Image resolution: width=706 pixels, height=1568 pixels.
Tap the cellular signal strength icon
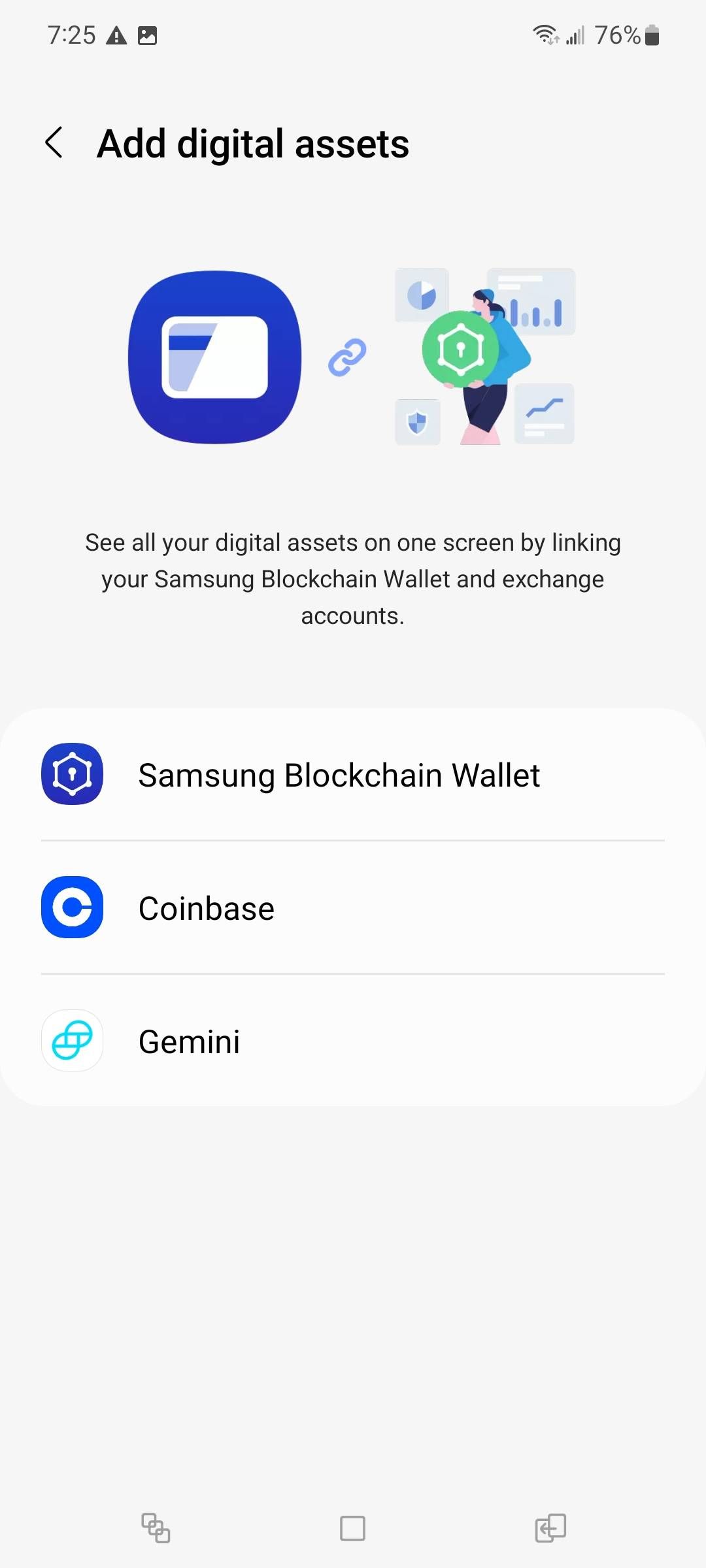pyautogui.click(x=575, y=36)
